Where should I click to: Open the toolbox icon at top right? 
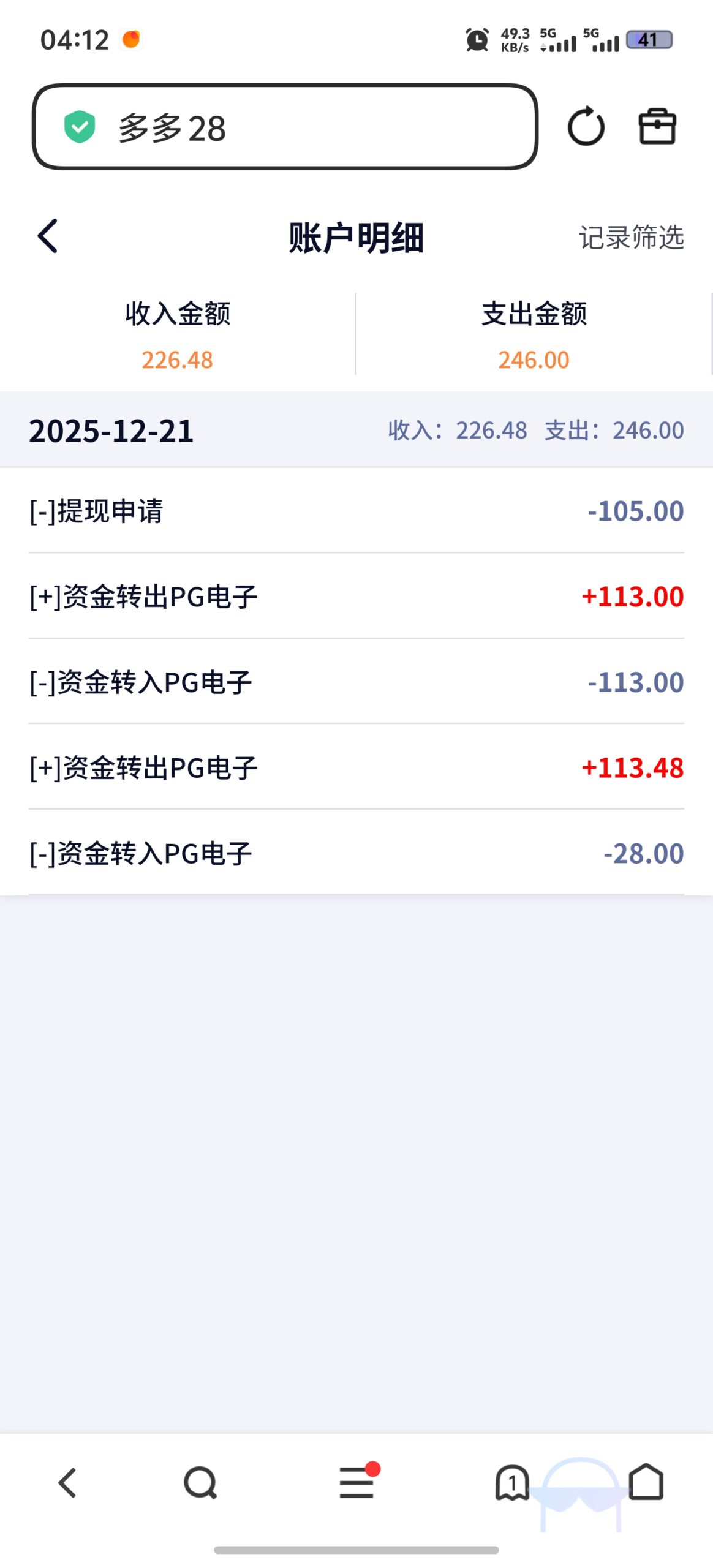click(658, 127)
